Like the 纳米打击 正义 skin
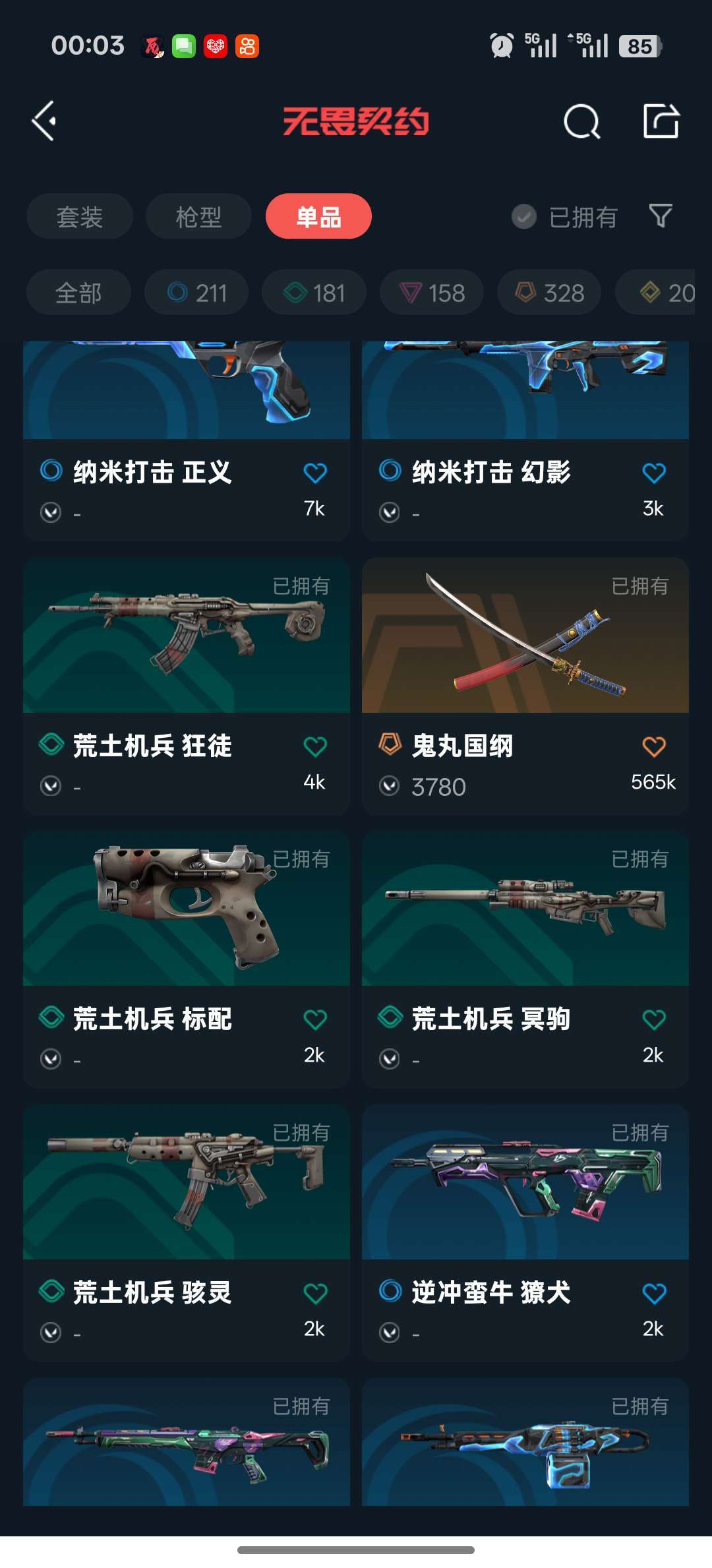 tap(314, 473)
